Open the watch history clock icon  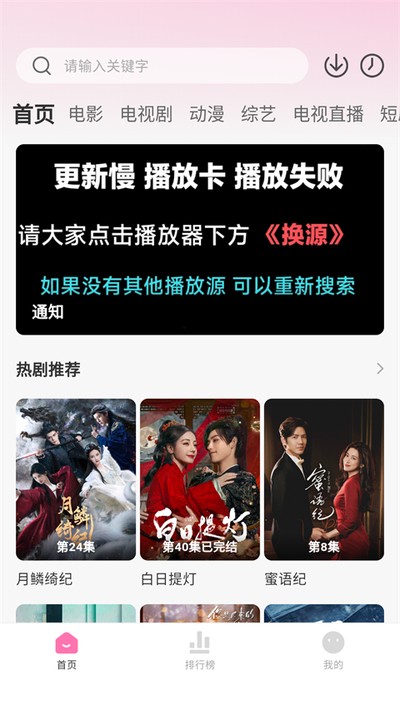tap(372, 66)
